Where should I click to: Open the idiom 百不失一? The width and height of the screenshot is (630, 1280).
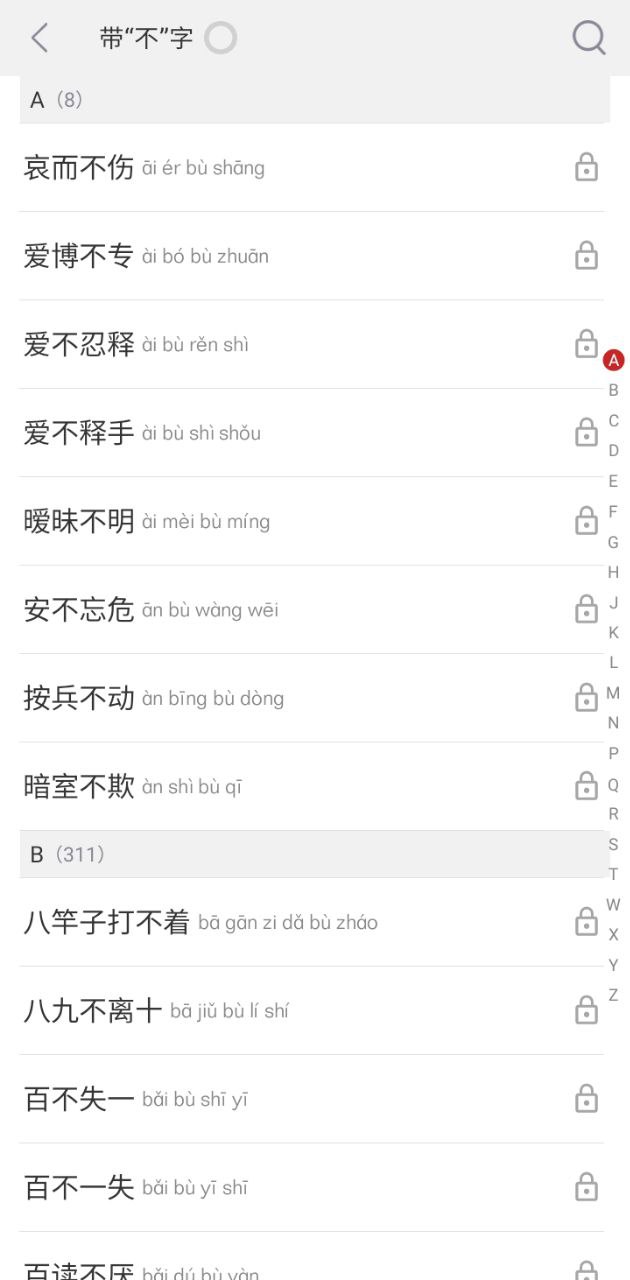tap(79, 1099)
